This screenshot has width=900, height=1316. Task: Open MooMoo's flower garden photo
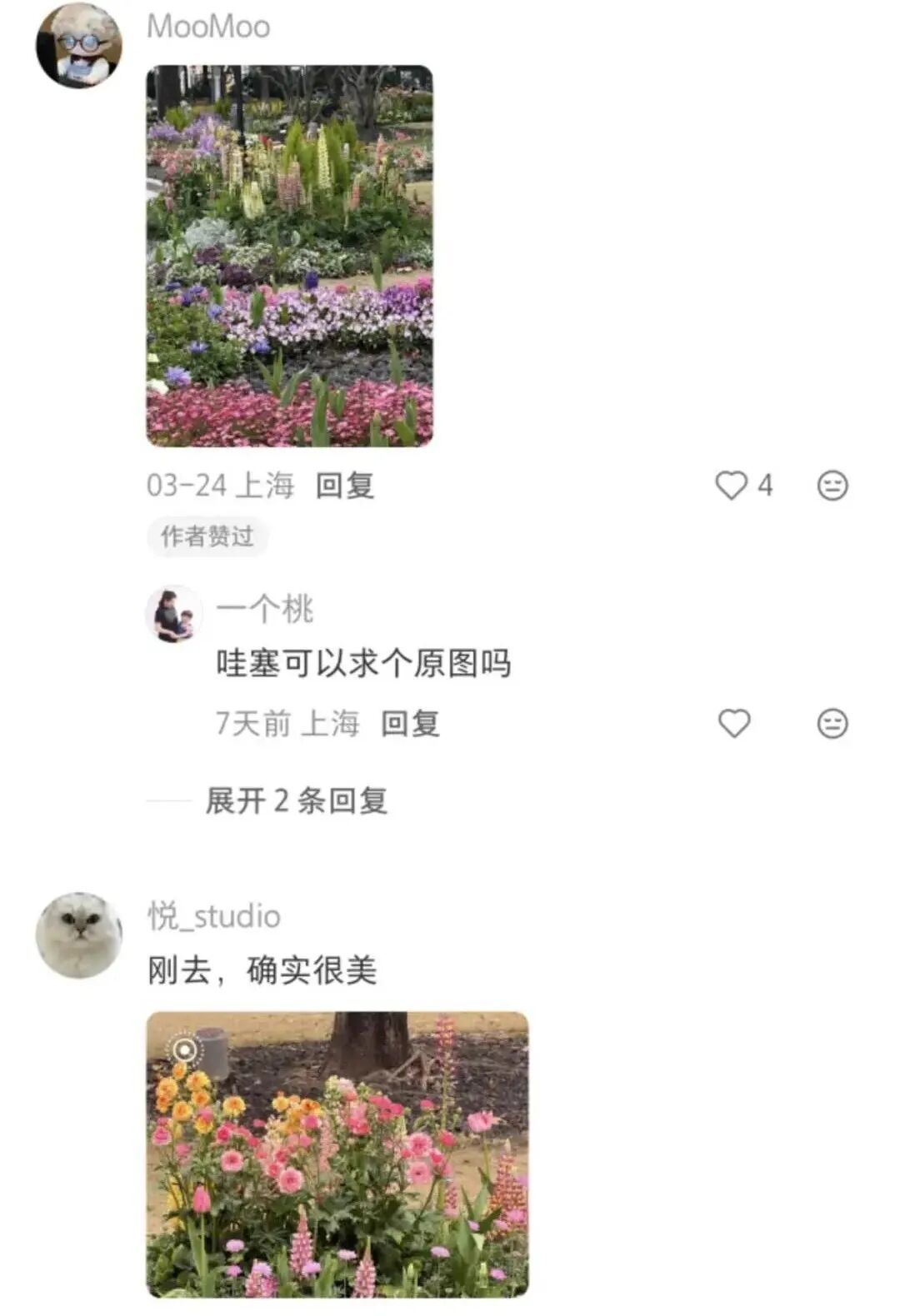tap(289, 256)
